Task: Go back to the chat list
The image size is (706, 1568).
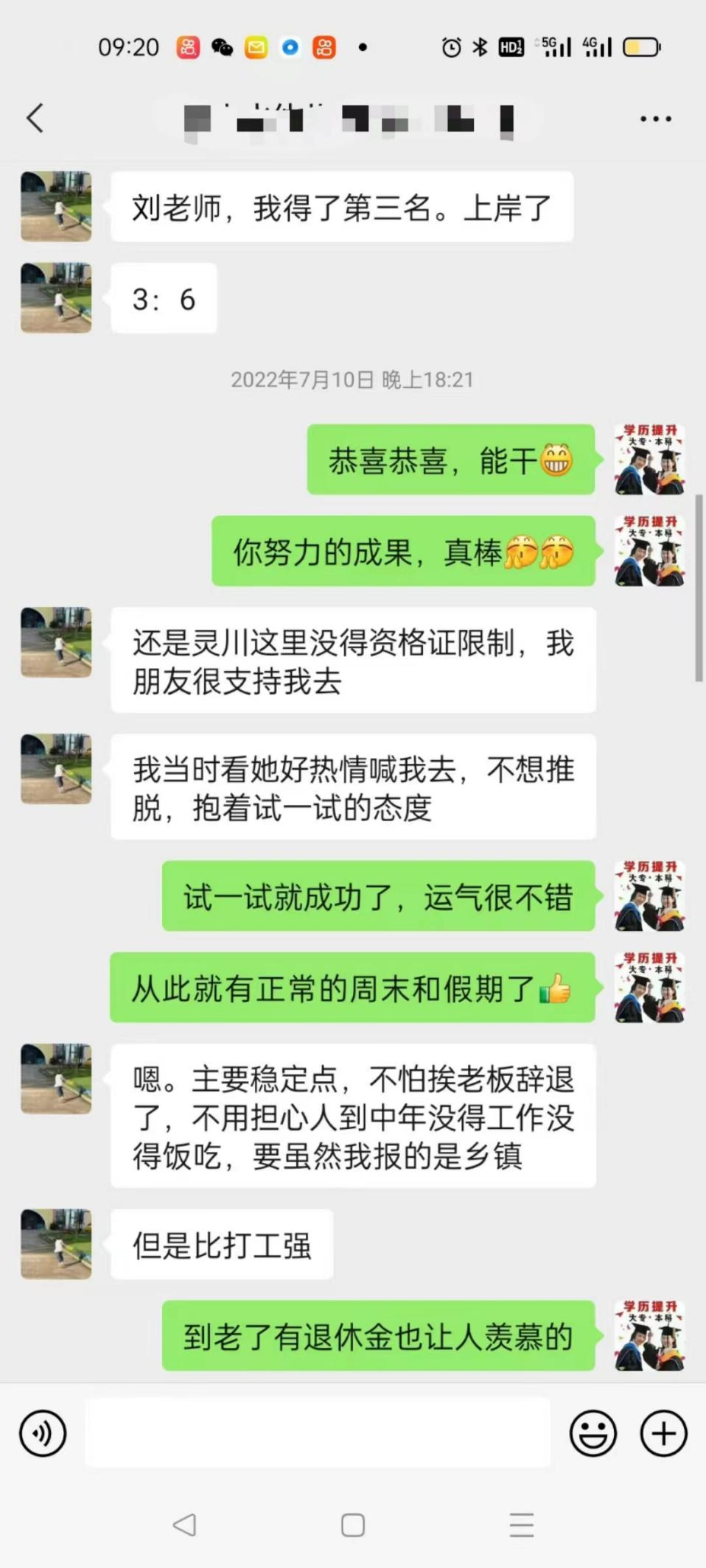Action: (35, 118)
